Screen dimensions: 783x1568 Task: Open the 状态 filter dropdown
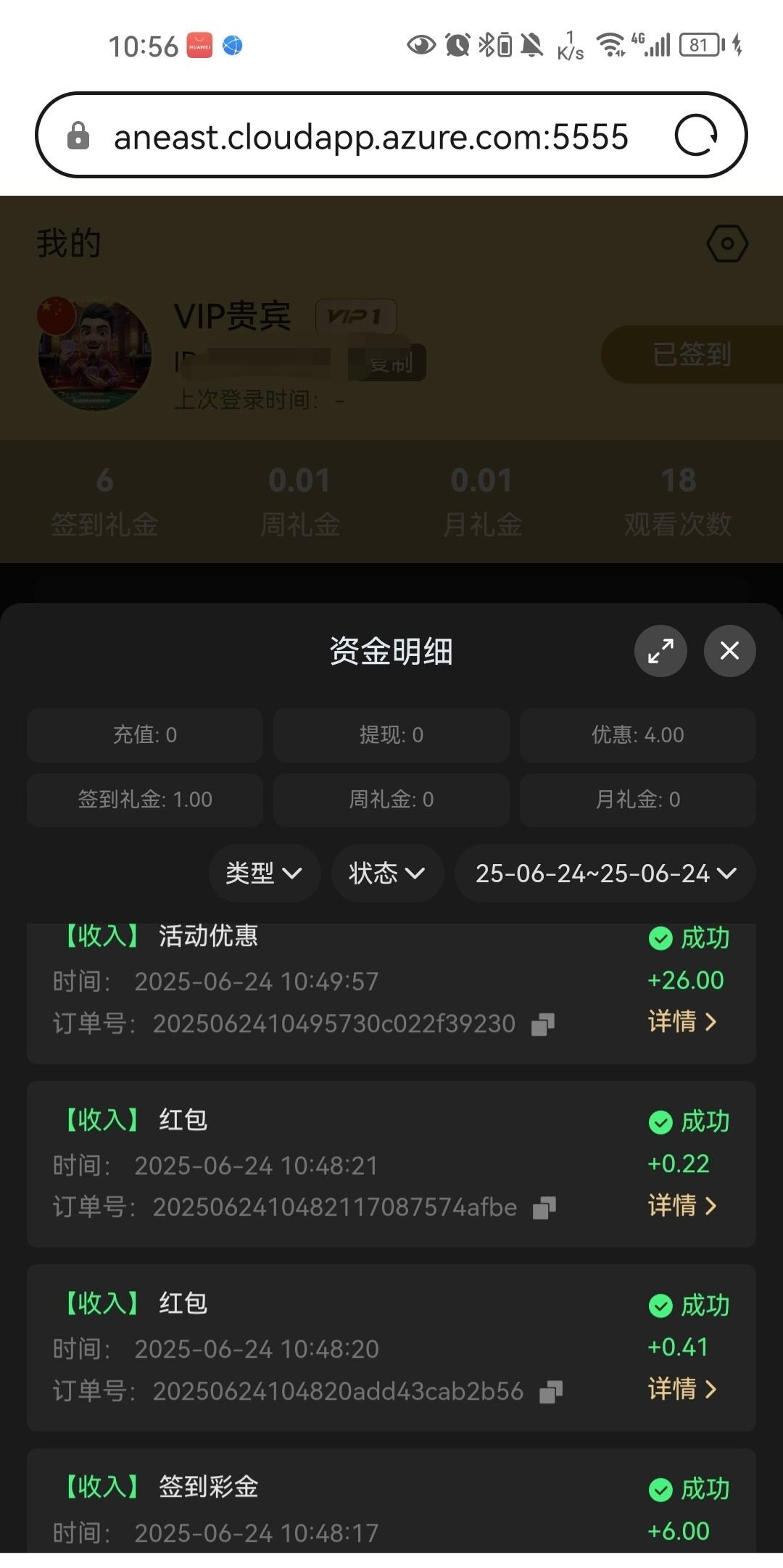coord(387,873)
